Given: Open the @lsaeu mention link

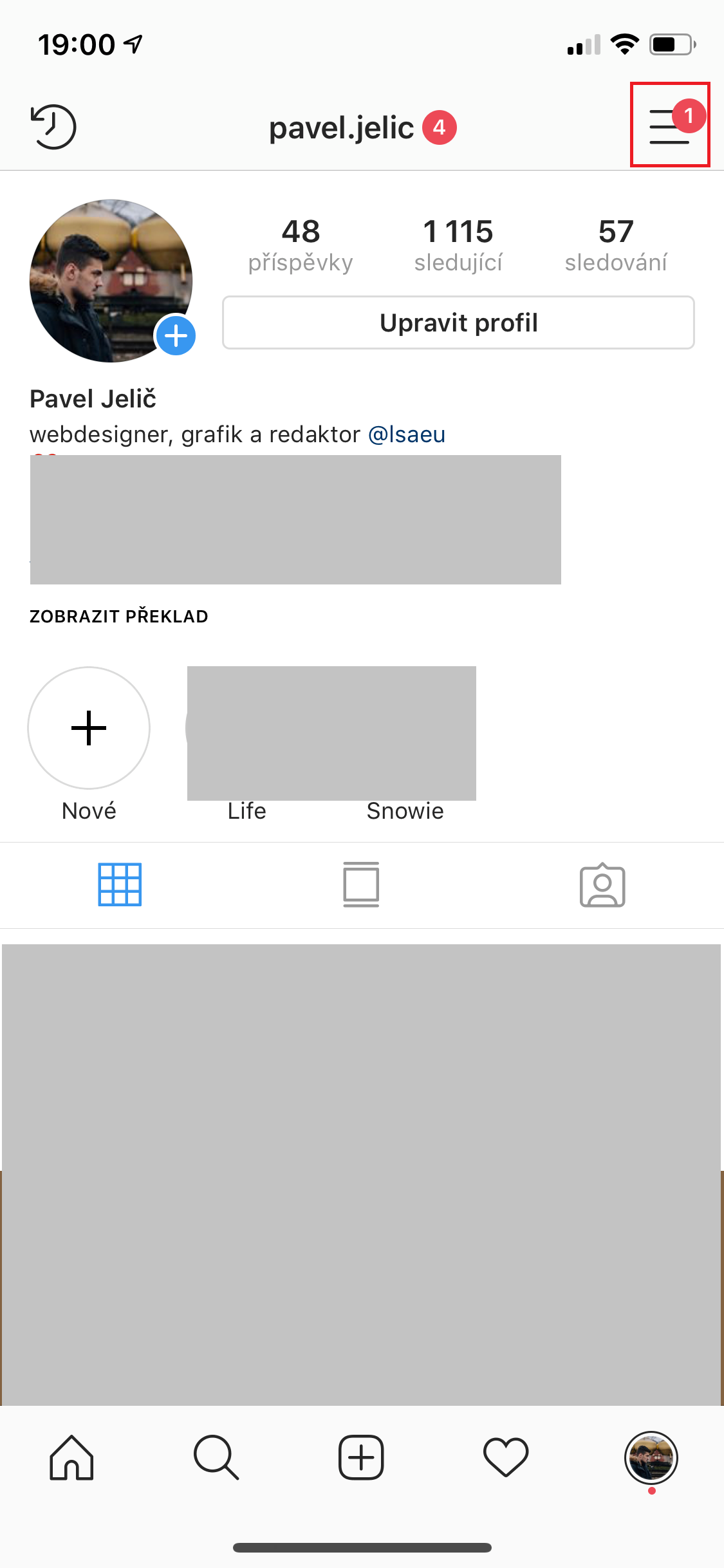Looking at the screenshot, I should (407, 434).
